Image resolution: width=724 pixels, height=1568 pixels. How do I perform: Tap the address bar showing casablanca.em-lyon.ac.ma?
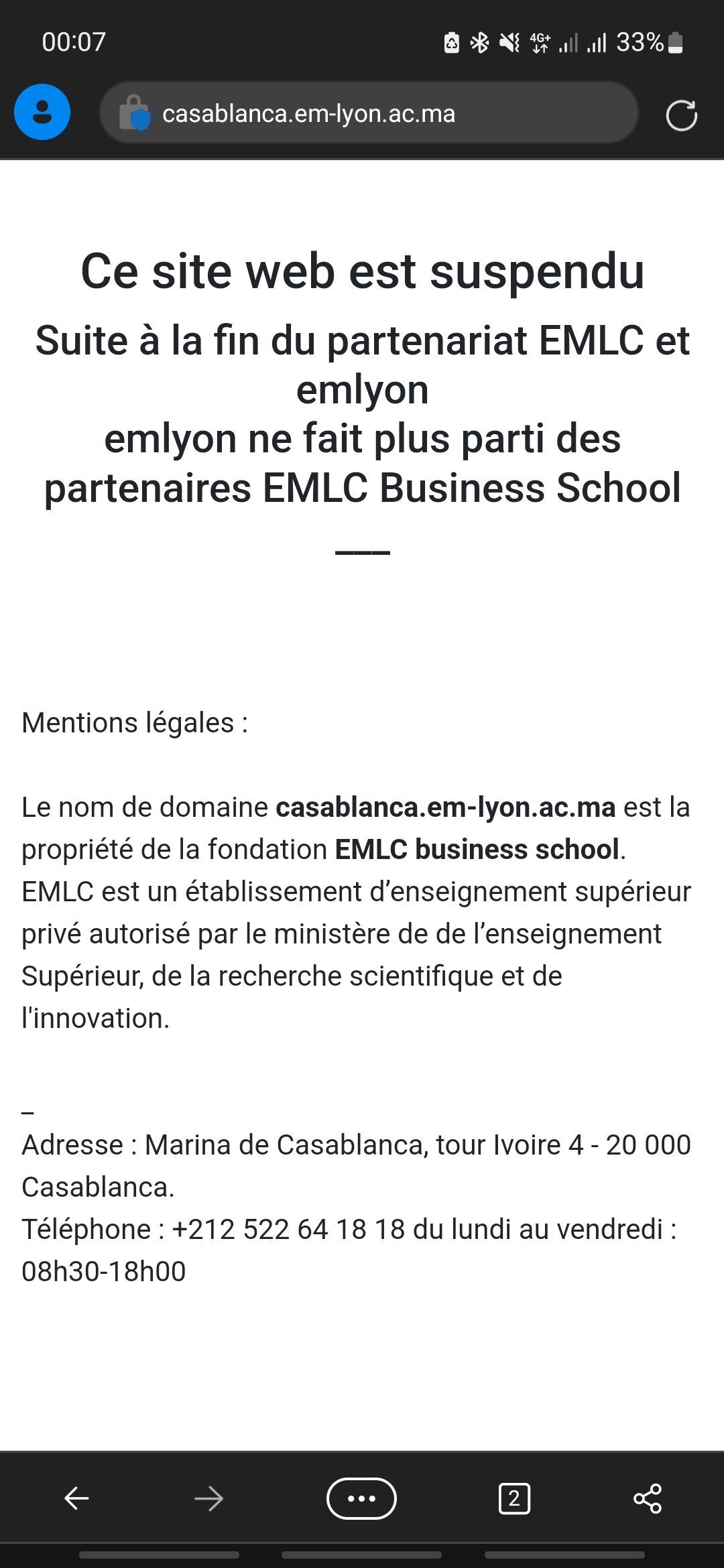click(369, 113)
